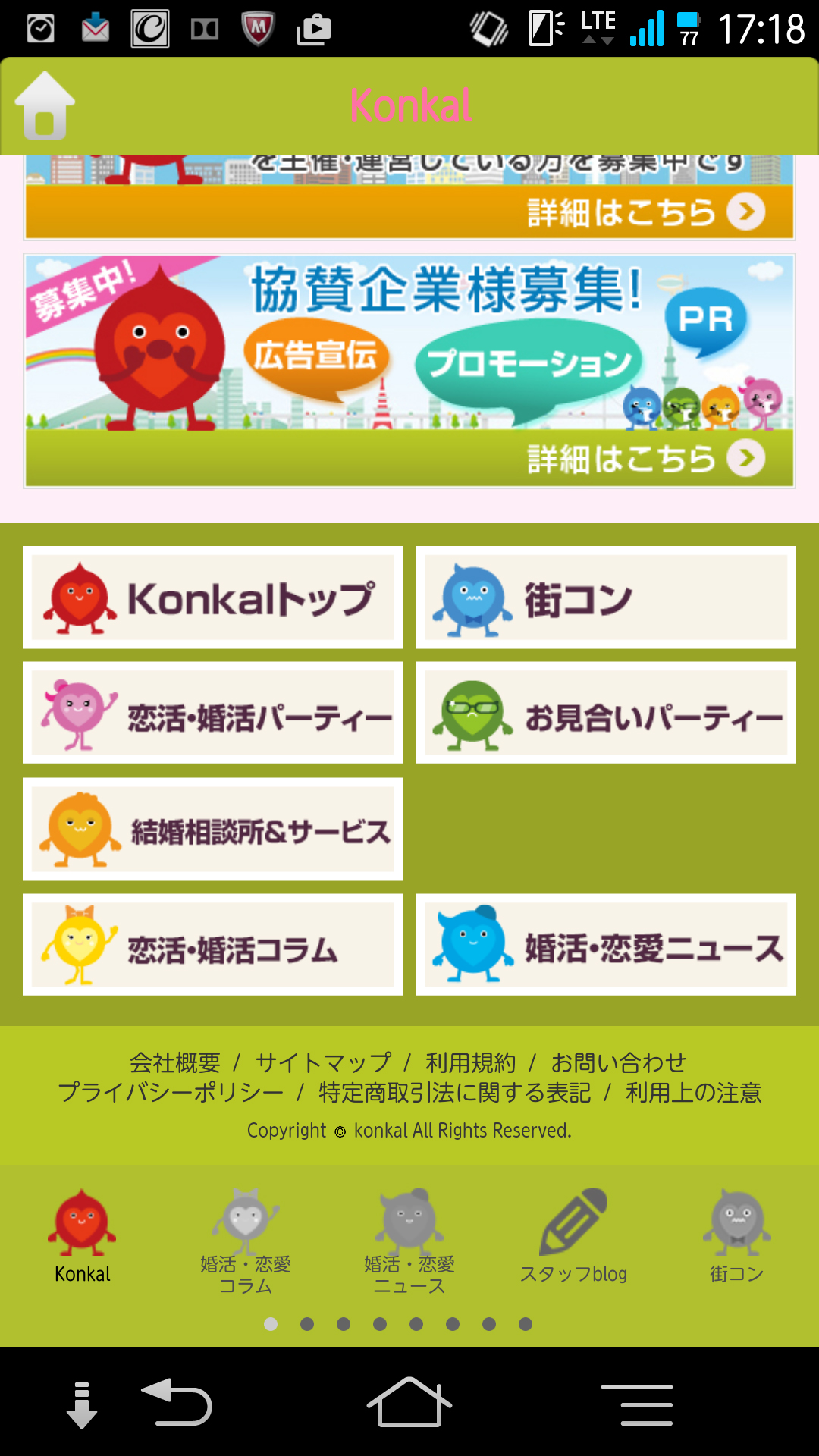
Task: Open 利用上の注意 link
Action: tap(693, 1093)
